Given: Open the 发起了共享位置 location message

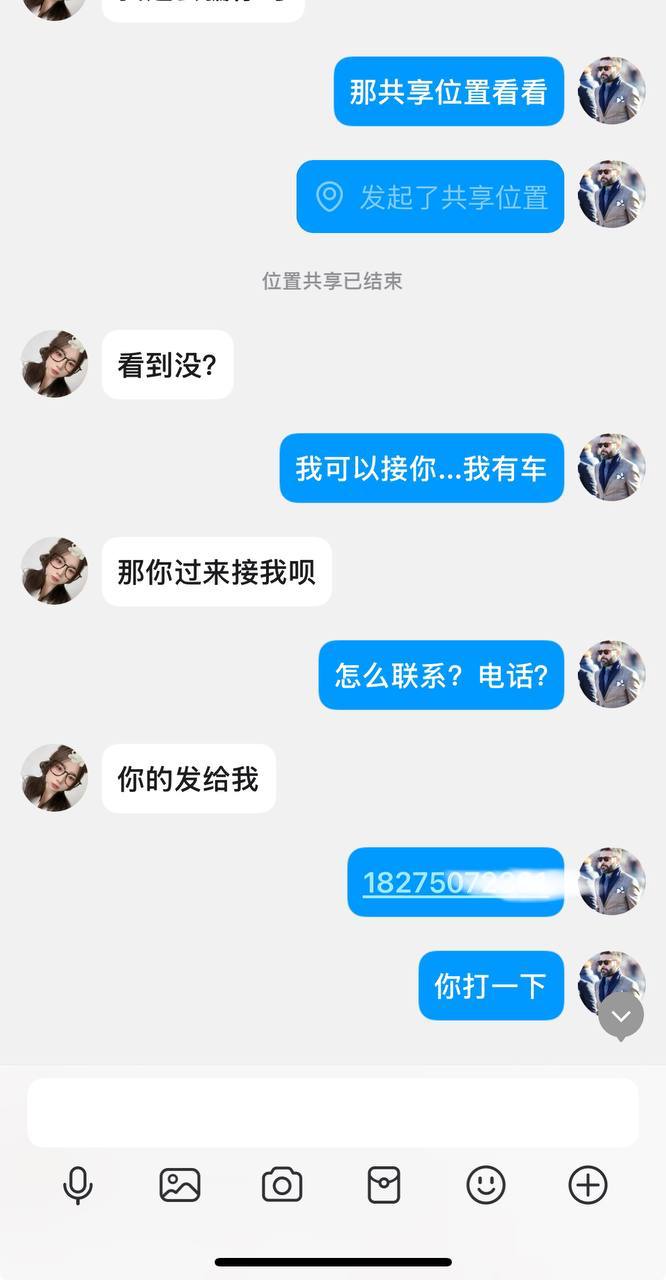Looking at the screenshot, I should click(x=431, y=197).
